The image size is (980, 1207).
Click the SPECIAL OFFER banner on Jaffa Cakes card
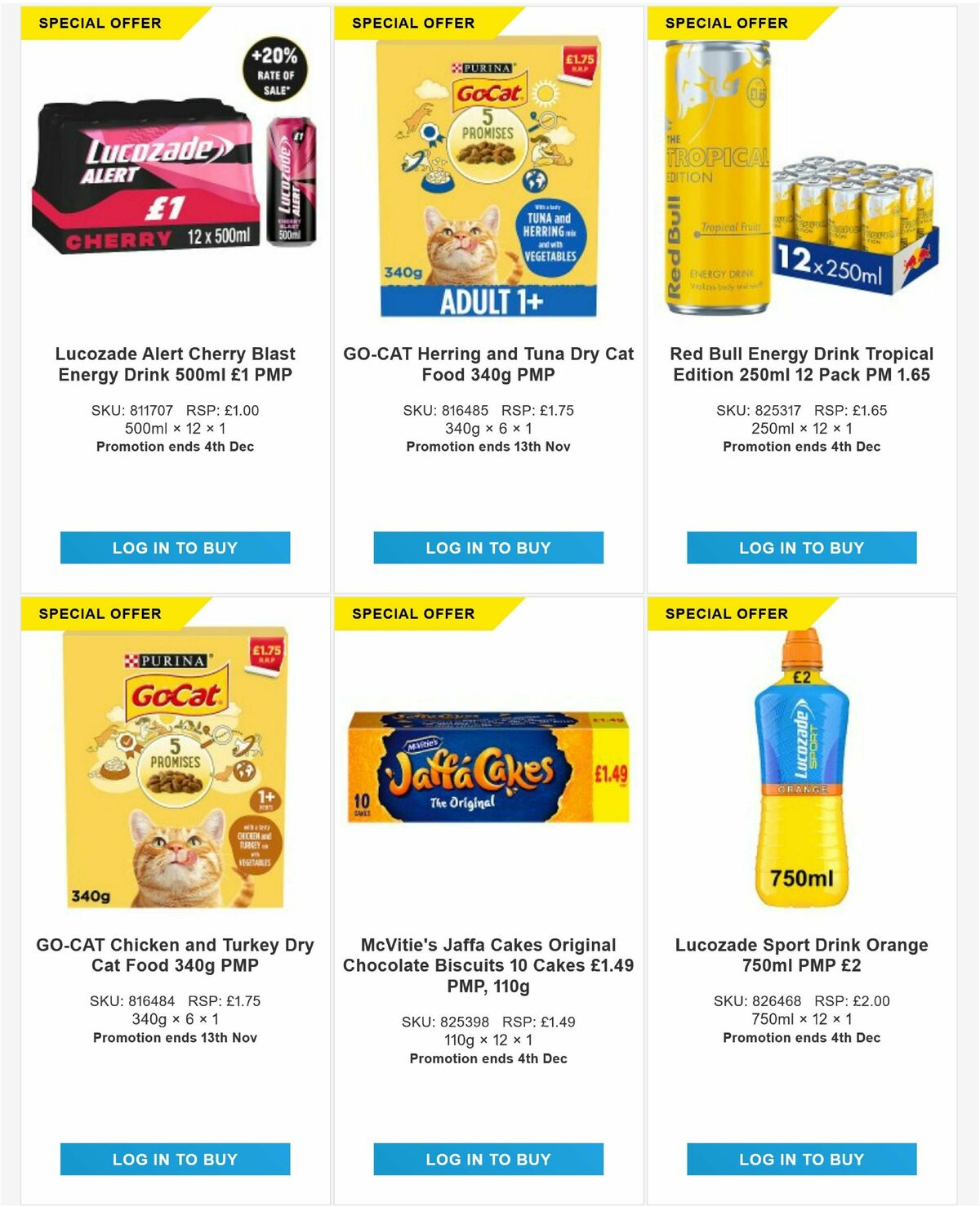point(412,612)
